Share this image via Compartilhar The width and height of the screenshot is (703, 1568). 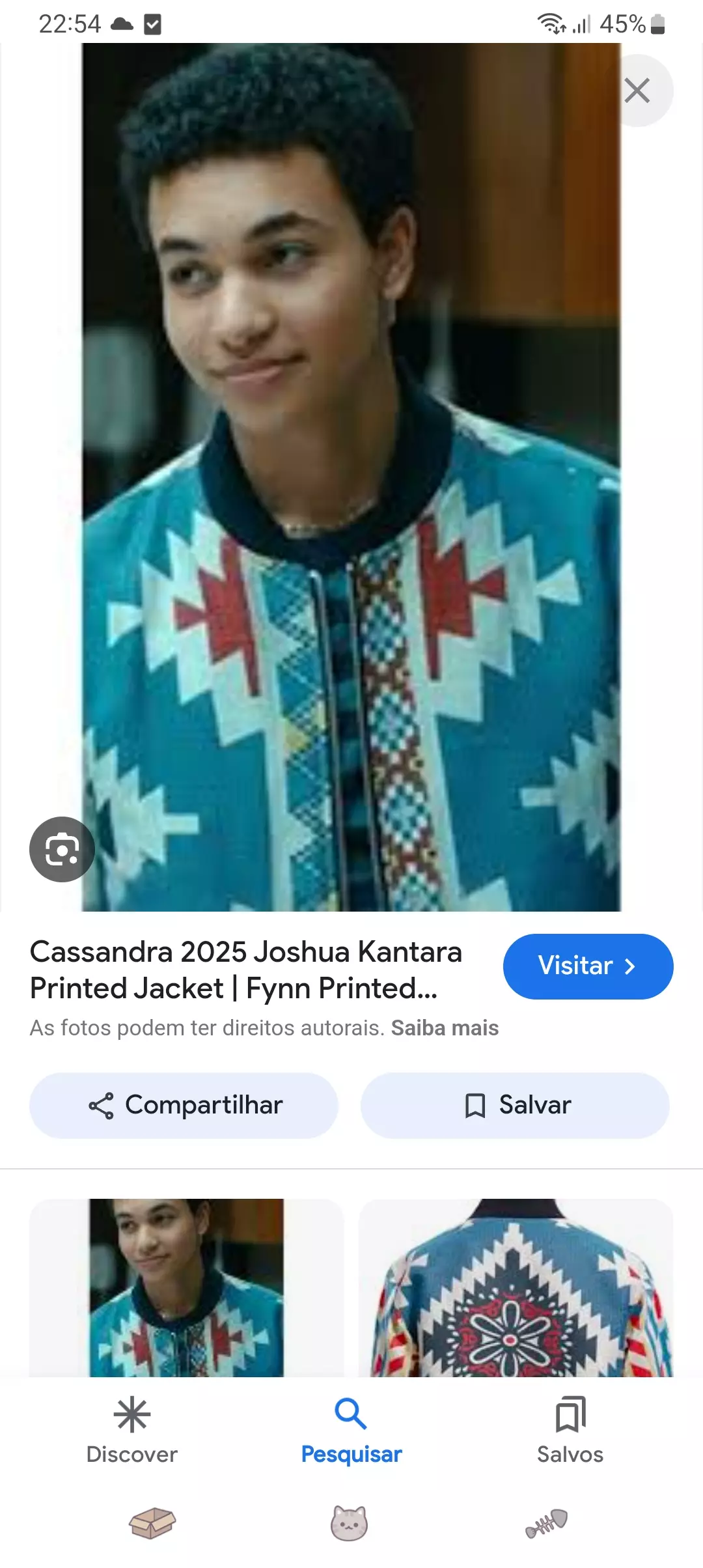point(184,1106)
